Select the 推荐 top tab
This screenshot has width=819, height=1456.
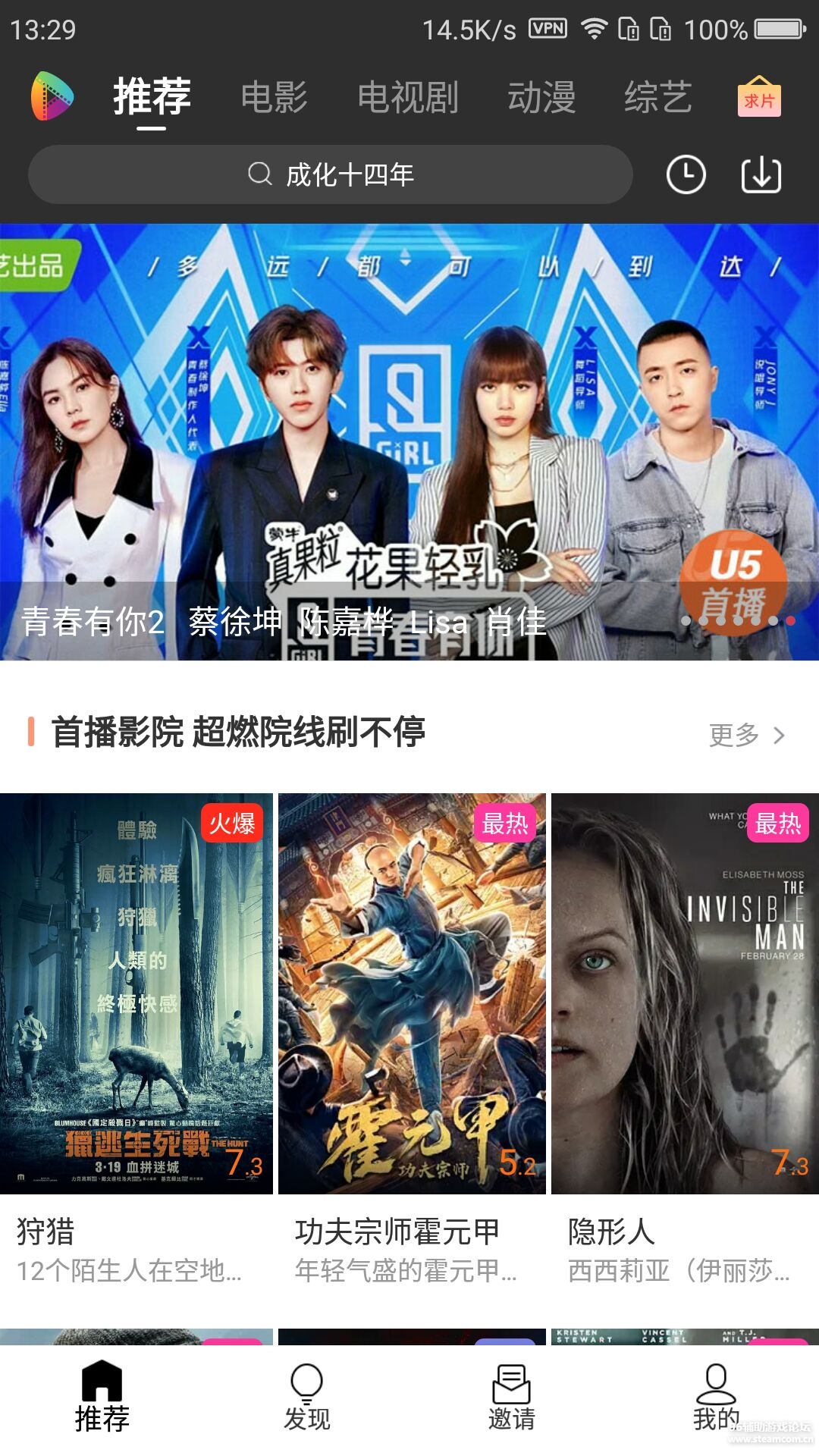[152, 98]
